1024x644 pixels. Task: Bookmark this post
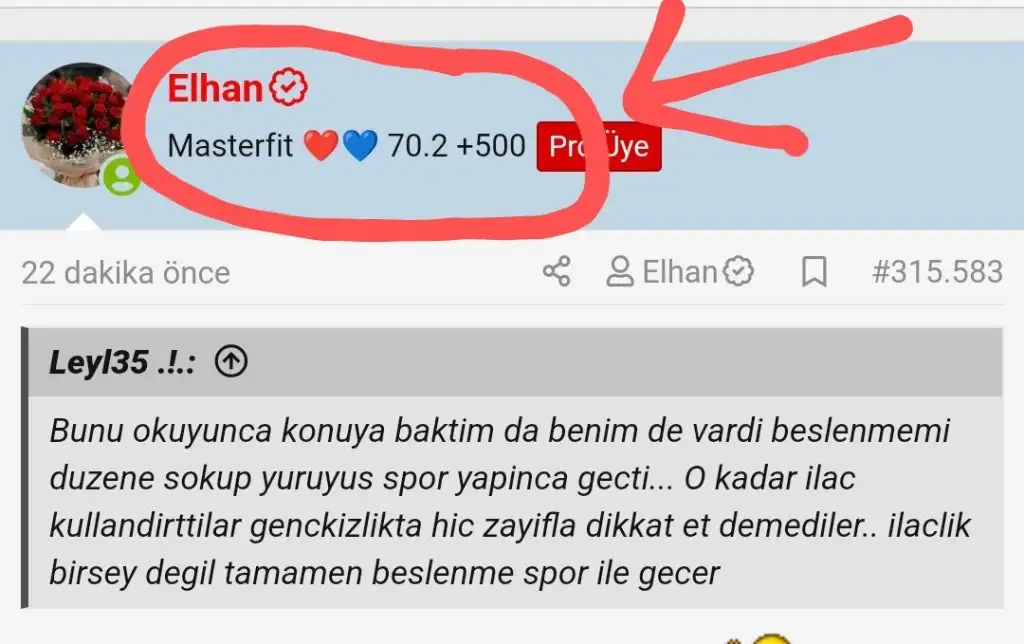[x=815, y=271]
